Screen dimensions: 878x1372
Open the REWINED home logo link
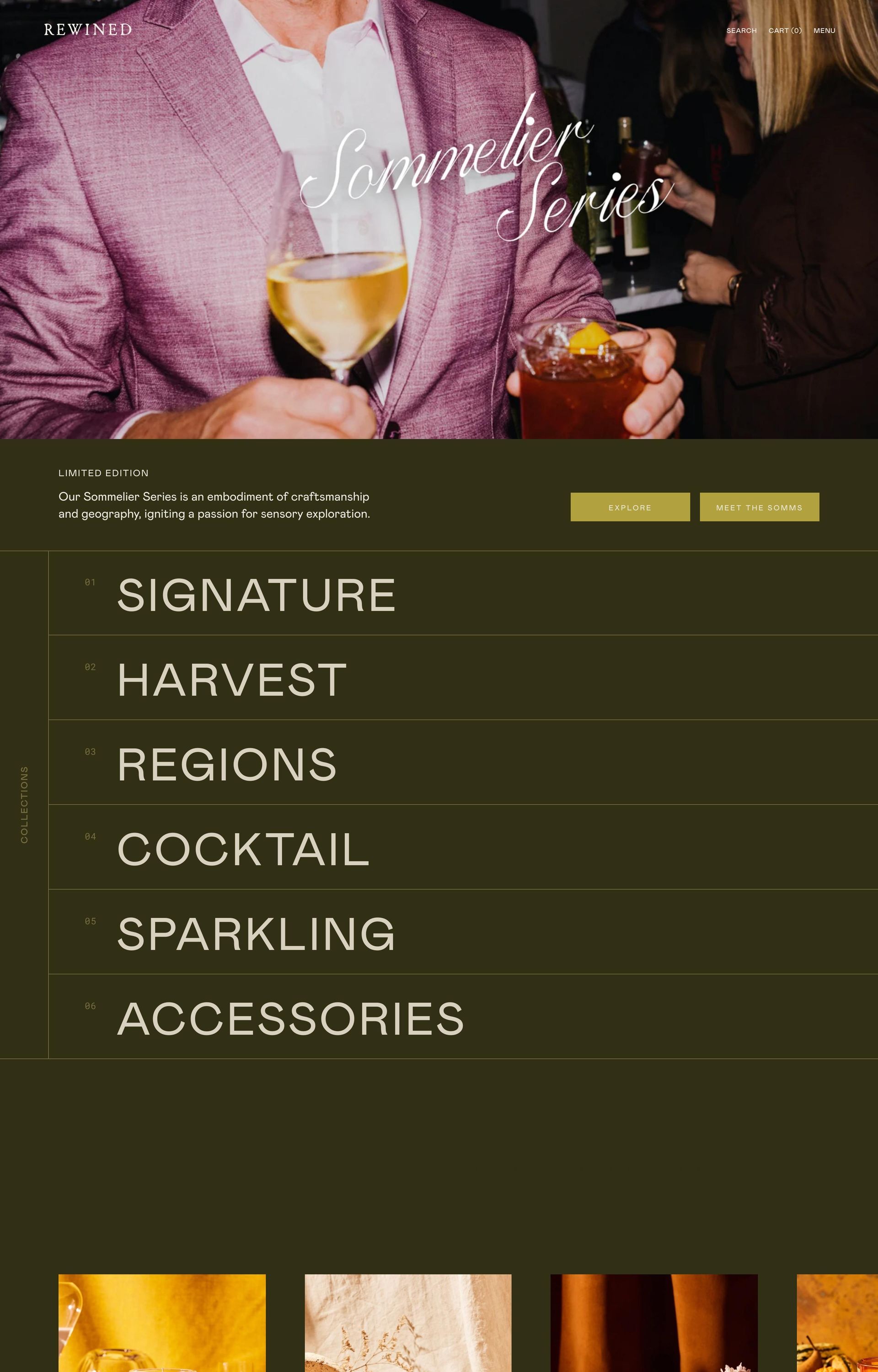click(88, 30)
